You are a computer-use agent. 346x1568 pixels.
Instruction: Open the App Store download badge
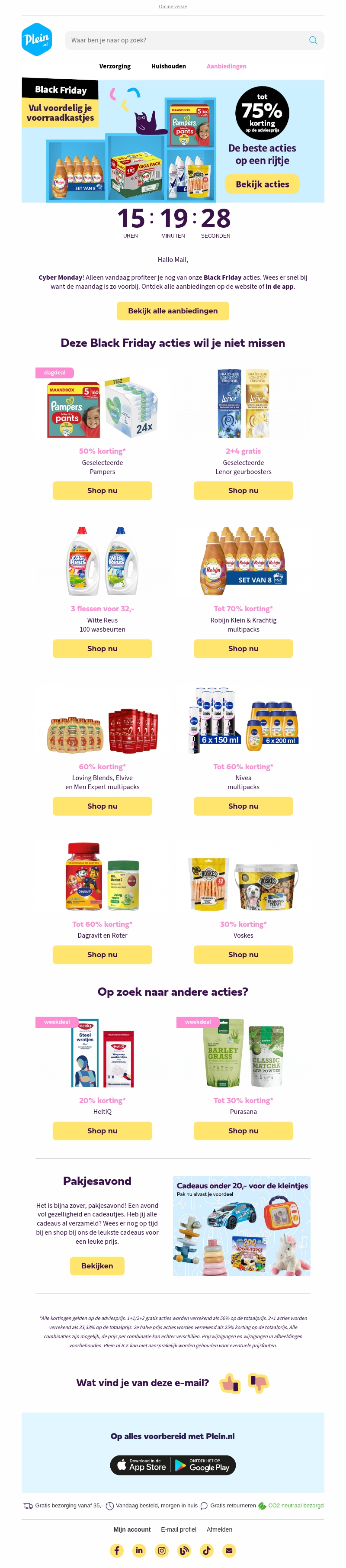(x=141, y=1466)
